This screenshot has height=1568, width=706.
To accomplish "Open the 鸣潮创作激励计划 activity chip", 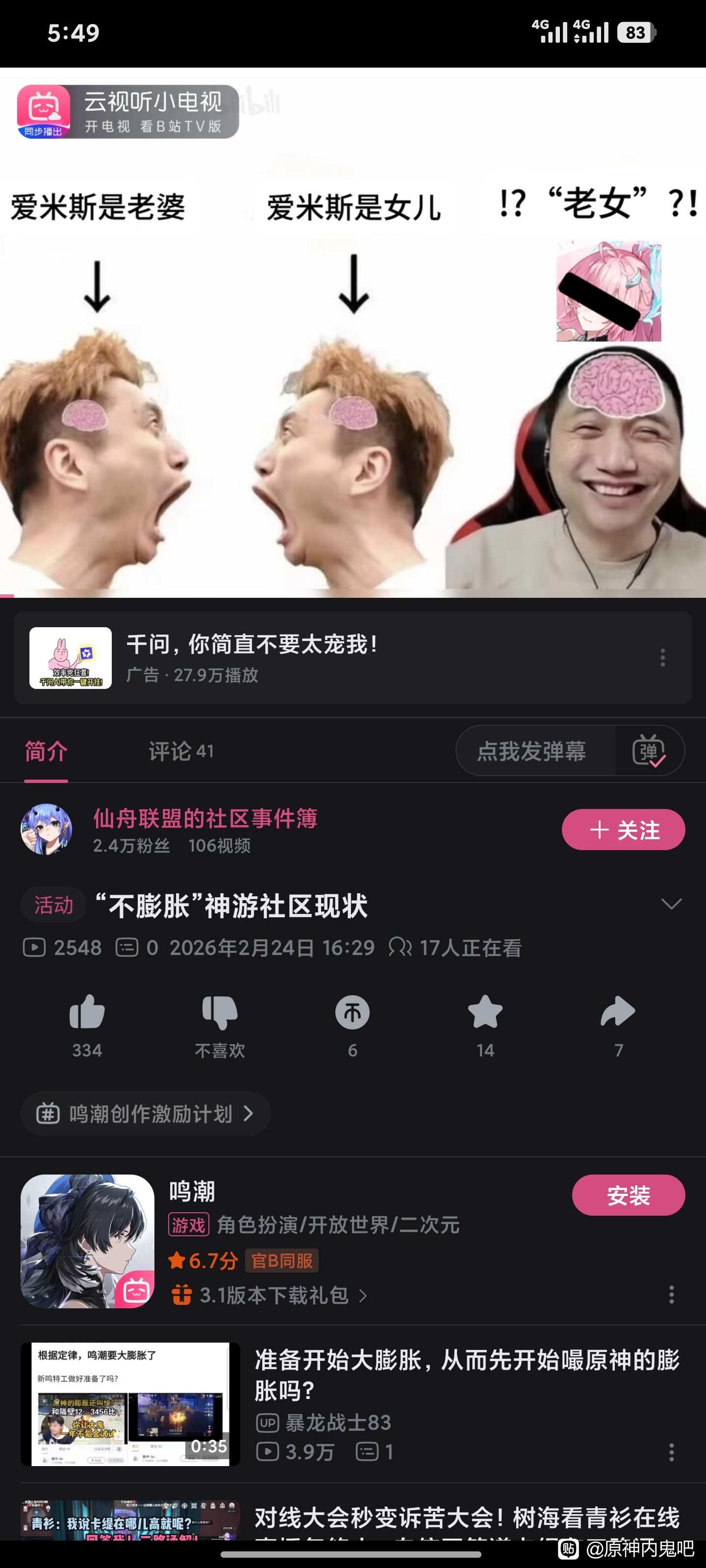I will [146, 1114].
